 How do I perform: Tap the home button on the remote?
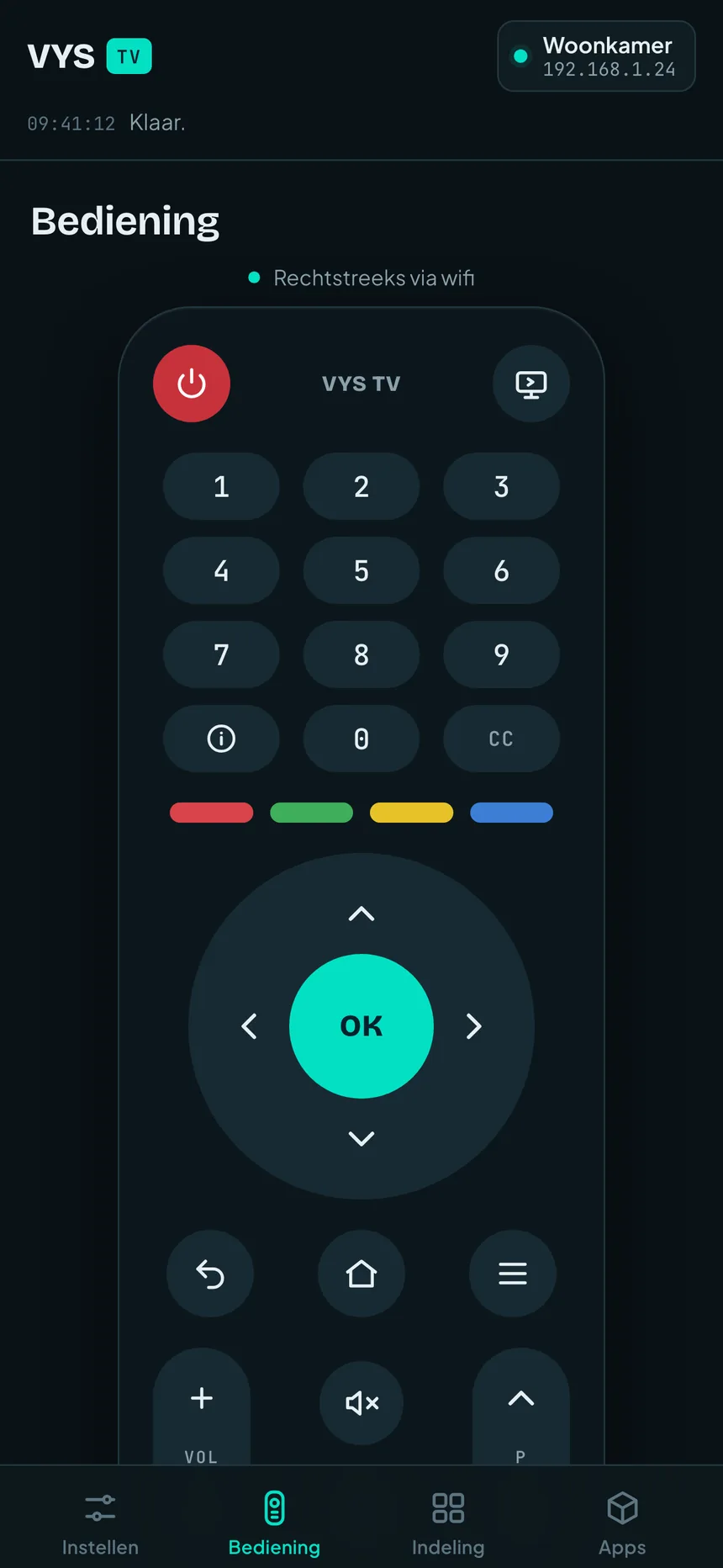click(361, 1274)
